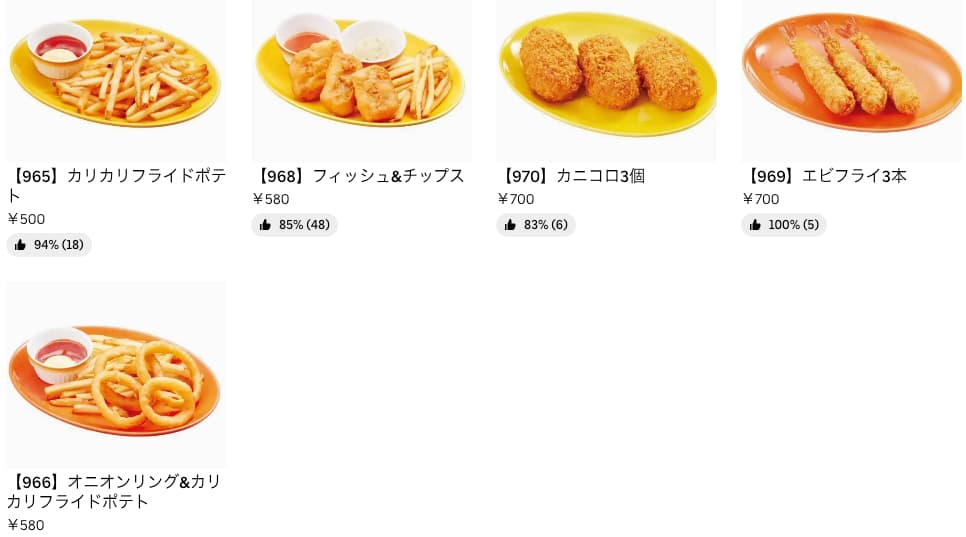The image size is (966, 537).
Task: Open 【966】オニオンリング&カリカリフライドポテト
Action: (116, 375)
